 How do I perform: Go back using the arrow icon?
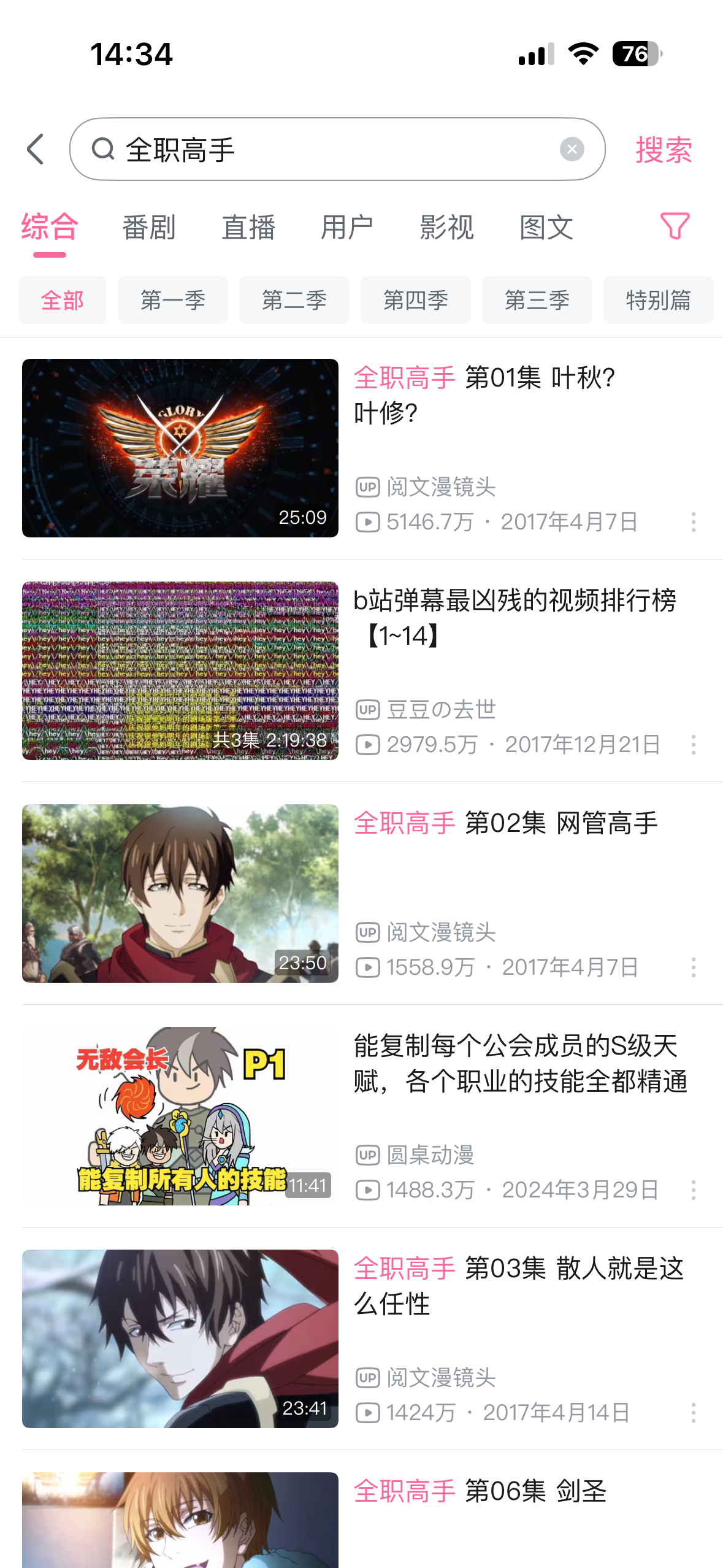36,149
